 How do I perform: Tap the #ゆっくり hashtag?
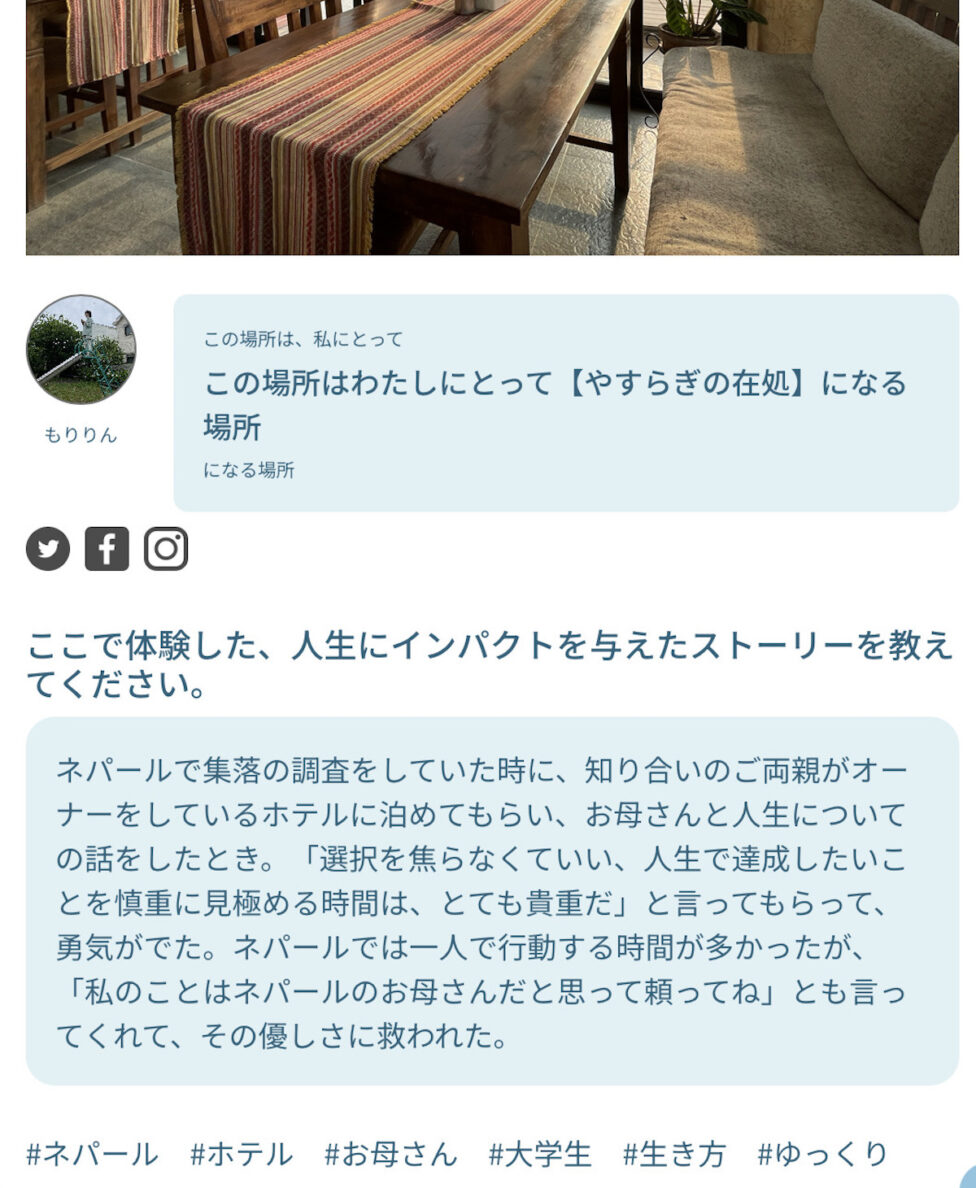[x=822, y=1154]
